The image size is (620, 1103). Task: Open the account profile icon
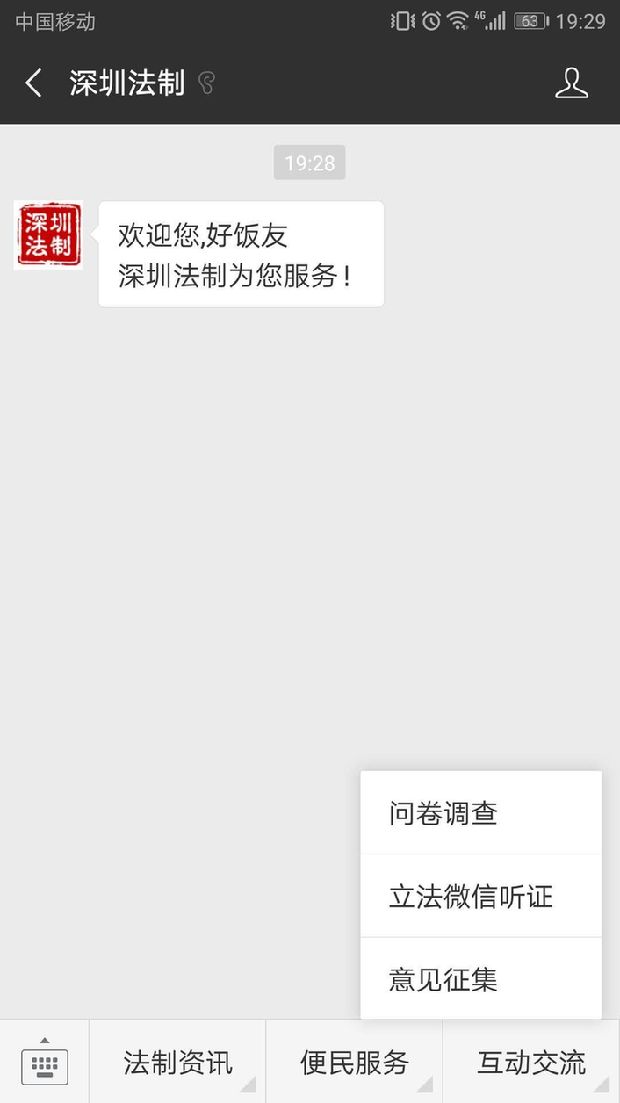571,83
